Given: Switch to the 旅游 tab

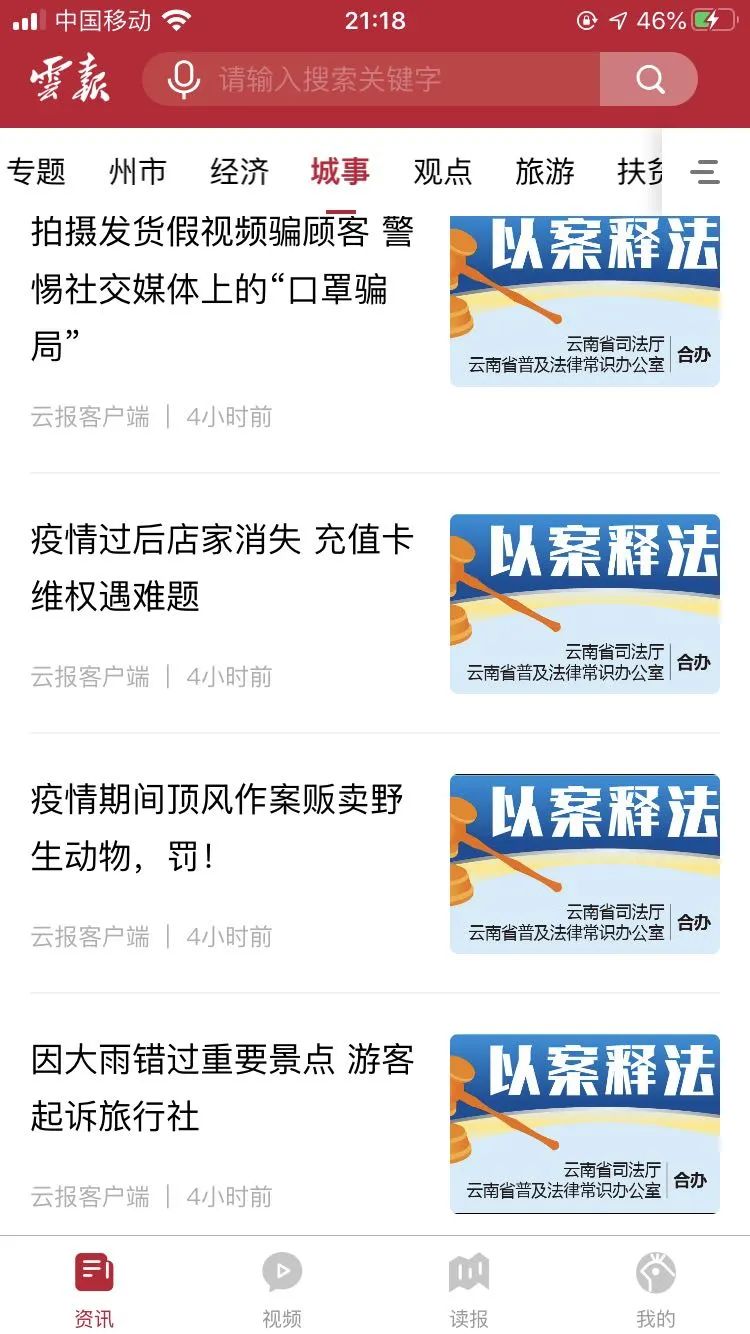Looking at the screenshot, I should click(x=544, y=172).
